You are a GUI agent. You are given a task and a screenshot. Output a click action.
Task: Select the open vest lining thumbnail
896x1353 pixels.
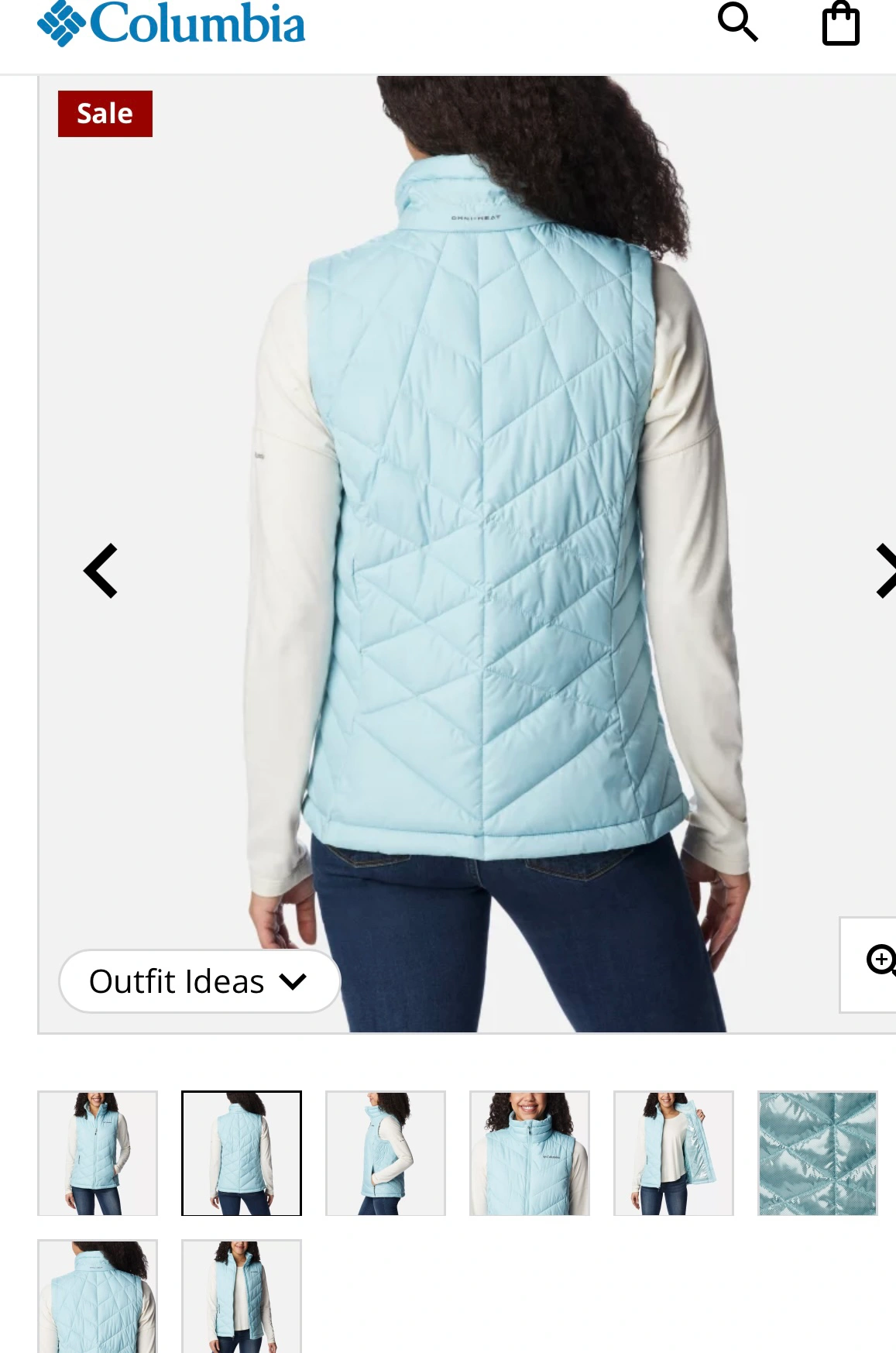coord(674,1153)
